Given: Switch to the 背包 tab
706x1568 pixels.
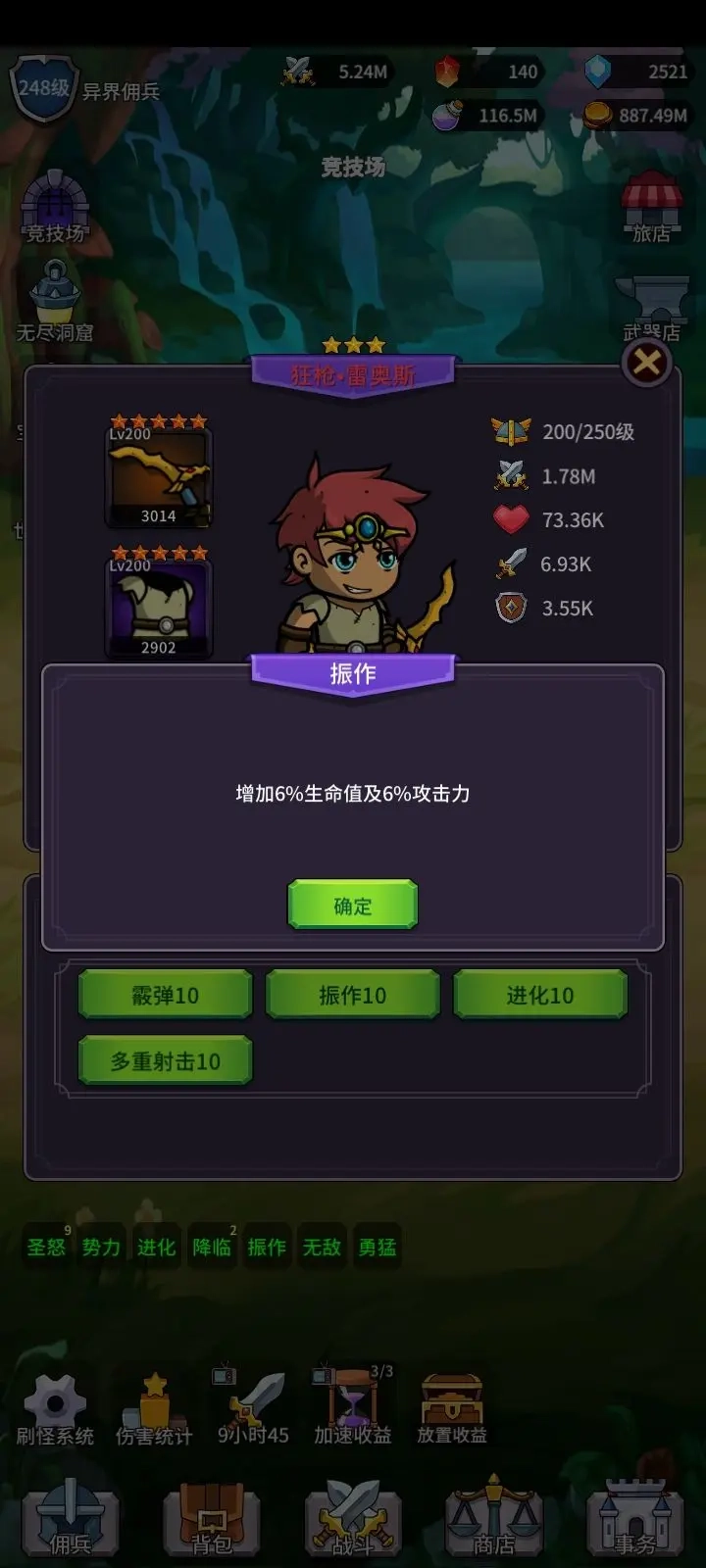Looking at the screenshot, I should pos(212,1519).
